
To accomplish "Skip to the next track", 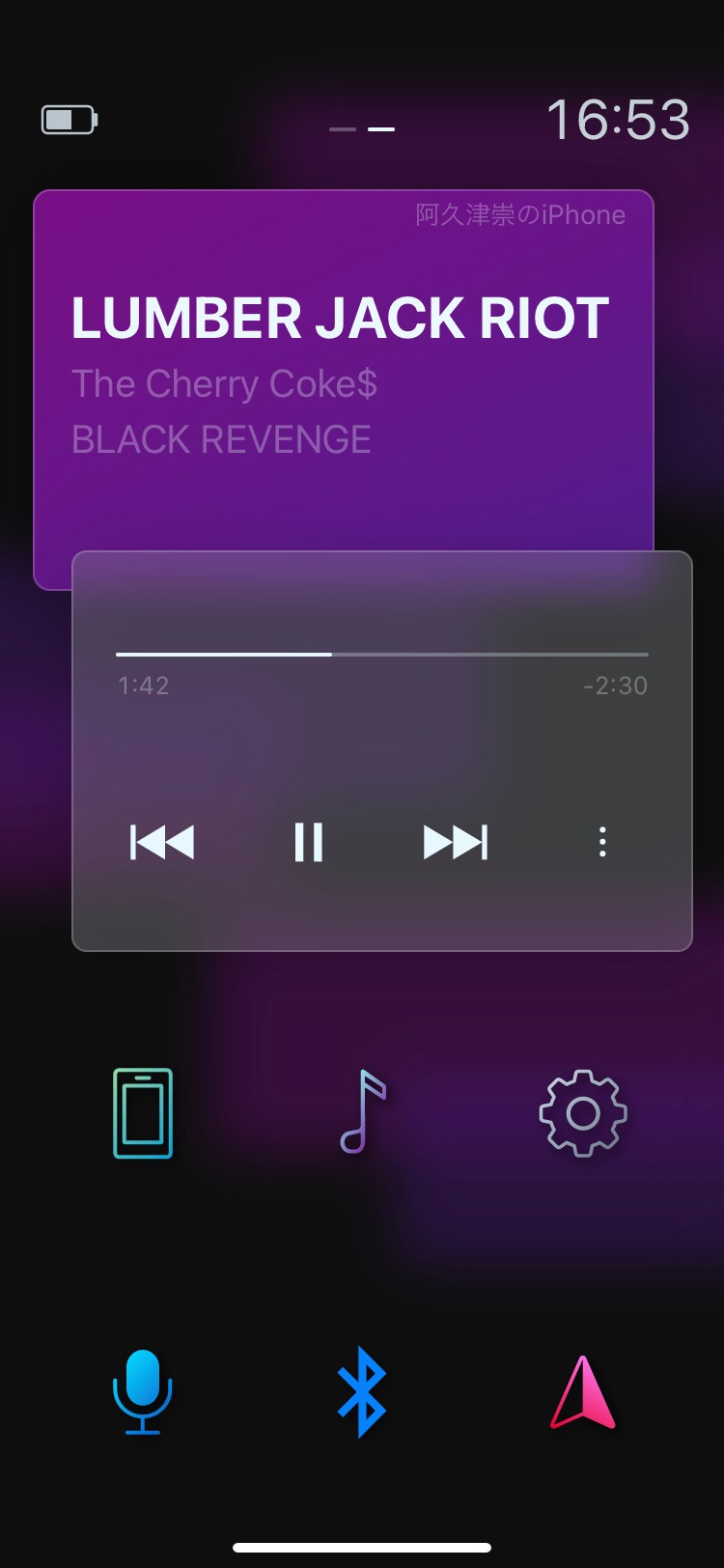I will pos(456,842).
